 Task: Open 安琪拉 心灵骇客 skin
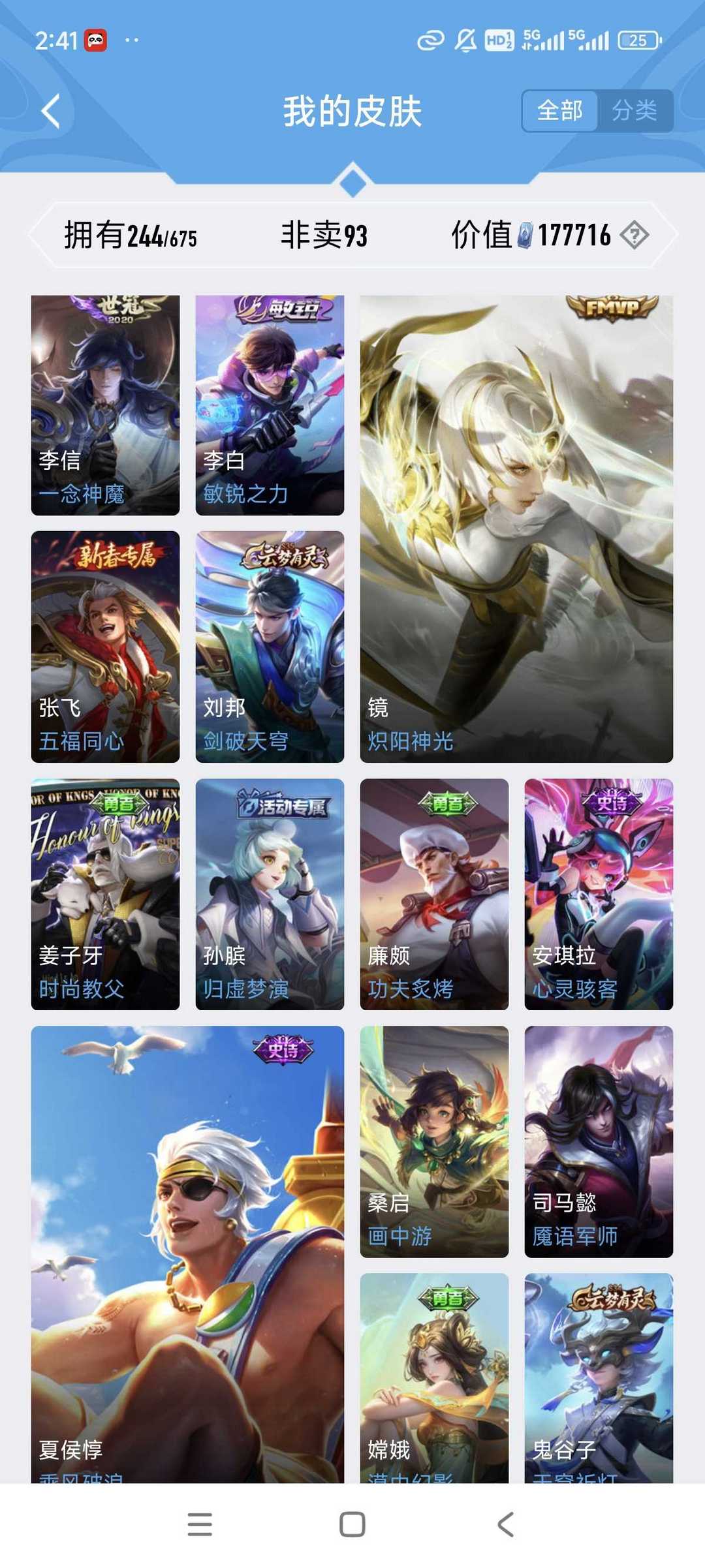click(599, 894)
